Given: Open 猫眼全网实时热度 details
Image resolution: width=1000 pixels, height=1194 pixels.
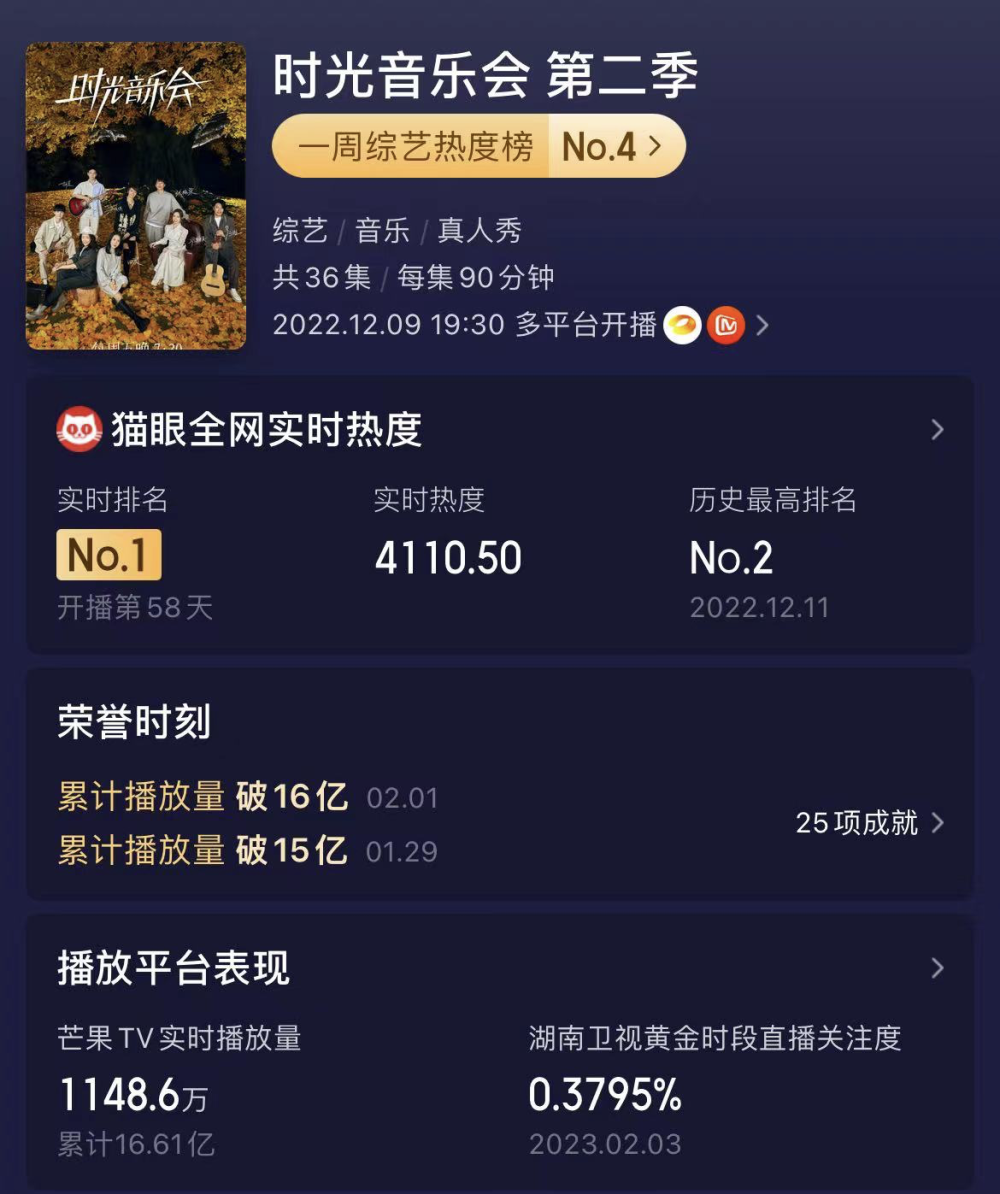Looking at the screenshot, I should [936, 430].
